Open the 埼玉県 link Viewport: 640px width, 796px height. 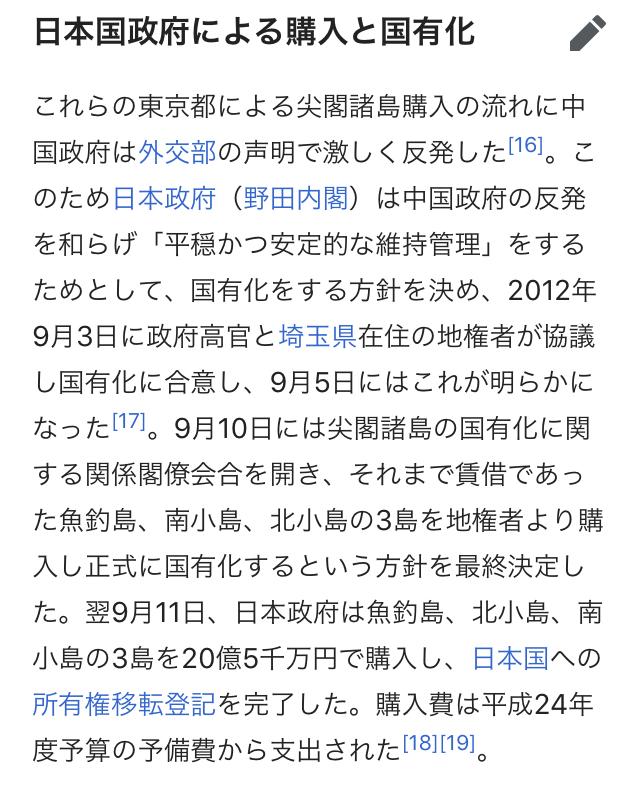click(318, 337)
